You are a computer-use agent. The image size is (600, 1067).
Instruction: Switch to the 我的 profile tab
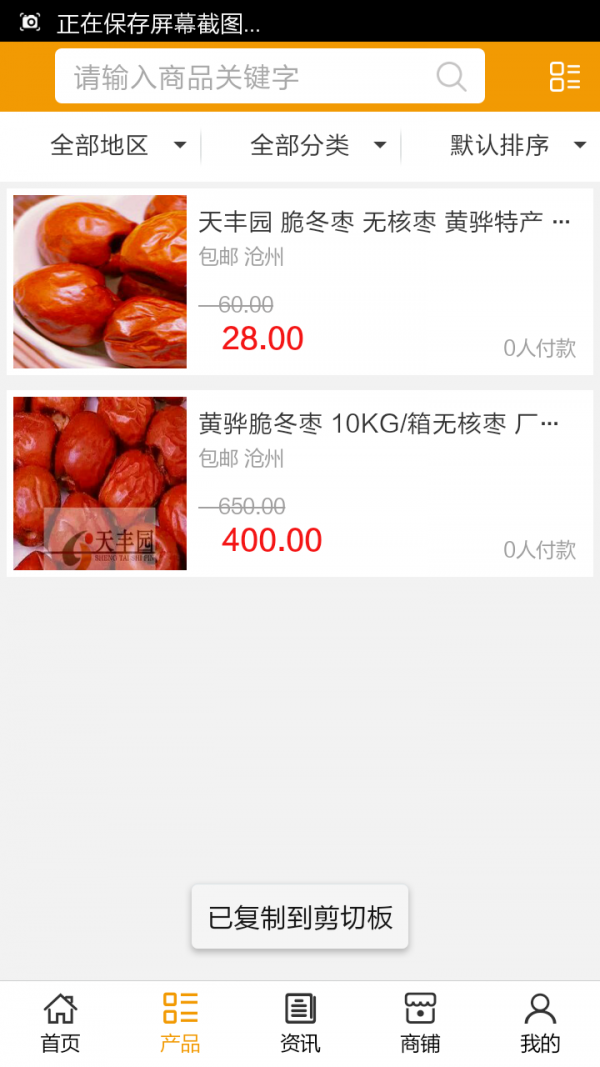click(540, 1023)
